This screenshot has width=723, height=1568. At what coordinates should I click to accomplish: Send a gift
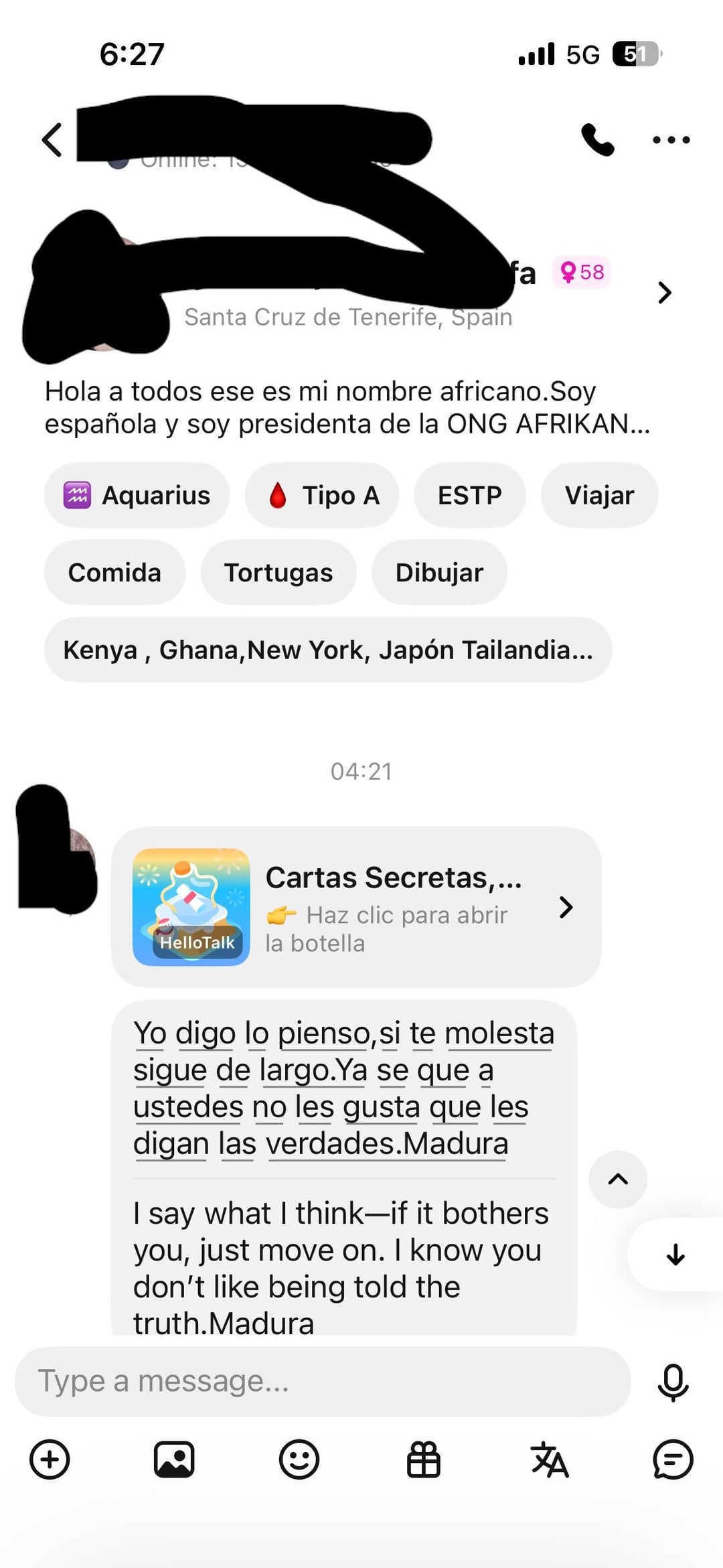click(424, 1460)
